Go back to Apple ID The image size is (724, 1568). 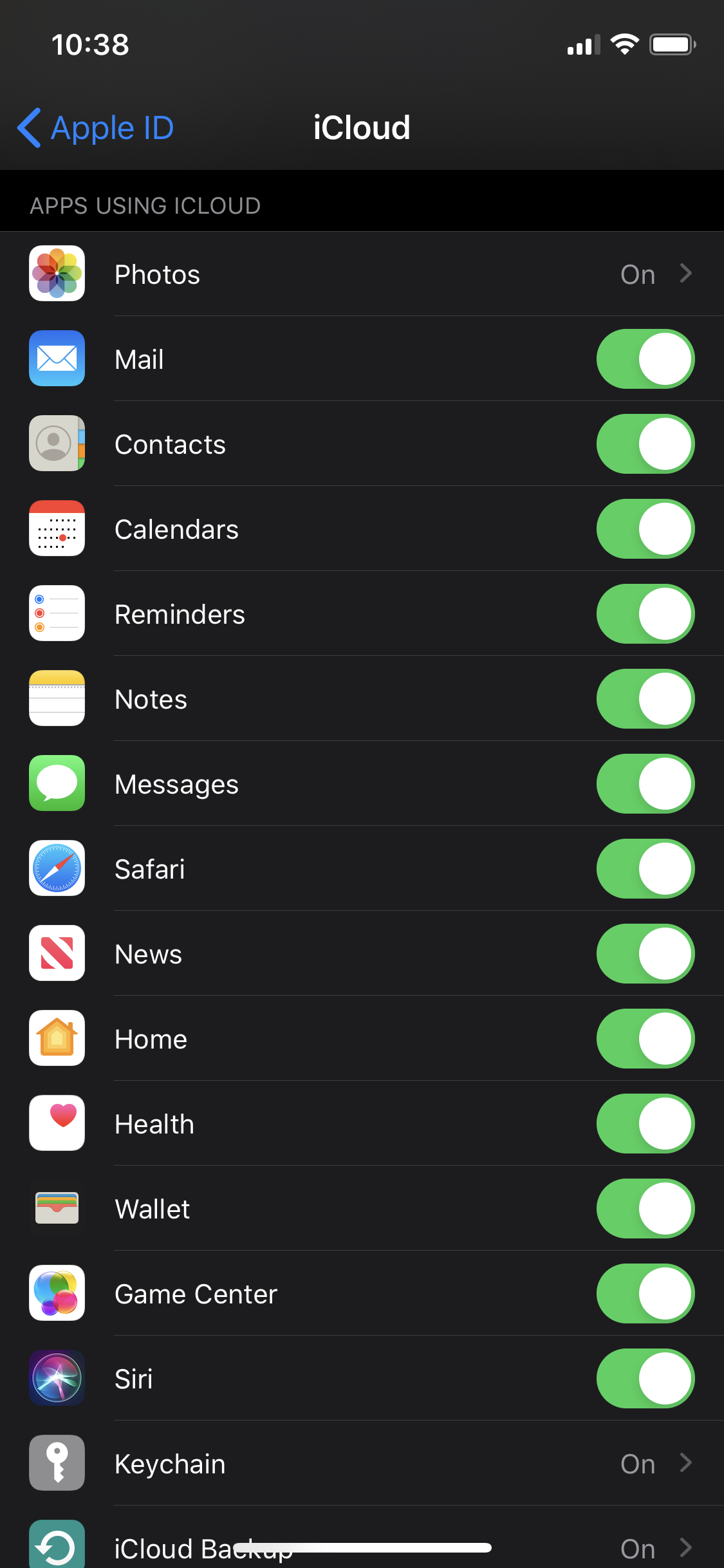(x=95, y=127)
